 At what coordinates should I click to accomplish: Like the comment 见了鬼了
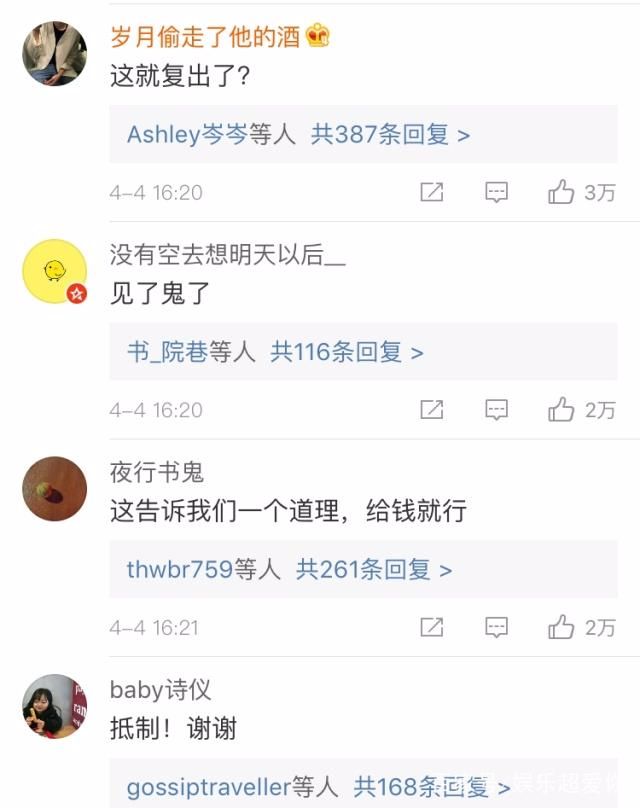(x=561, y=409)
